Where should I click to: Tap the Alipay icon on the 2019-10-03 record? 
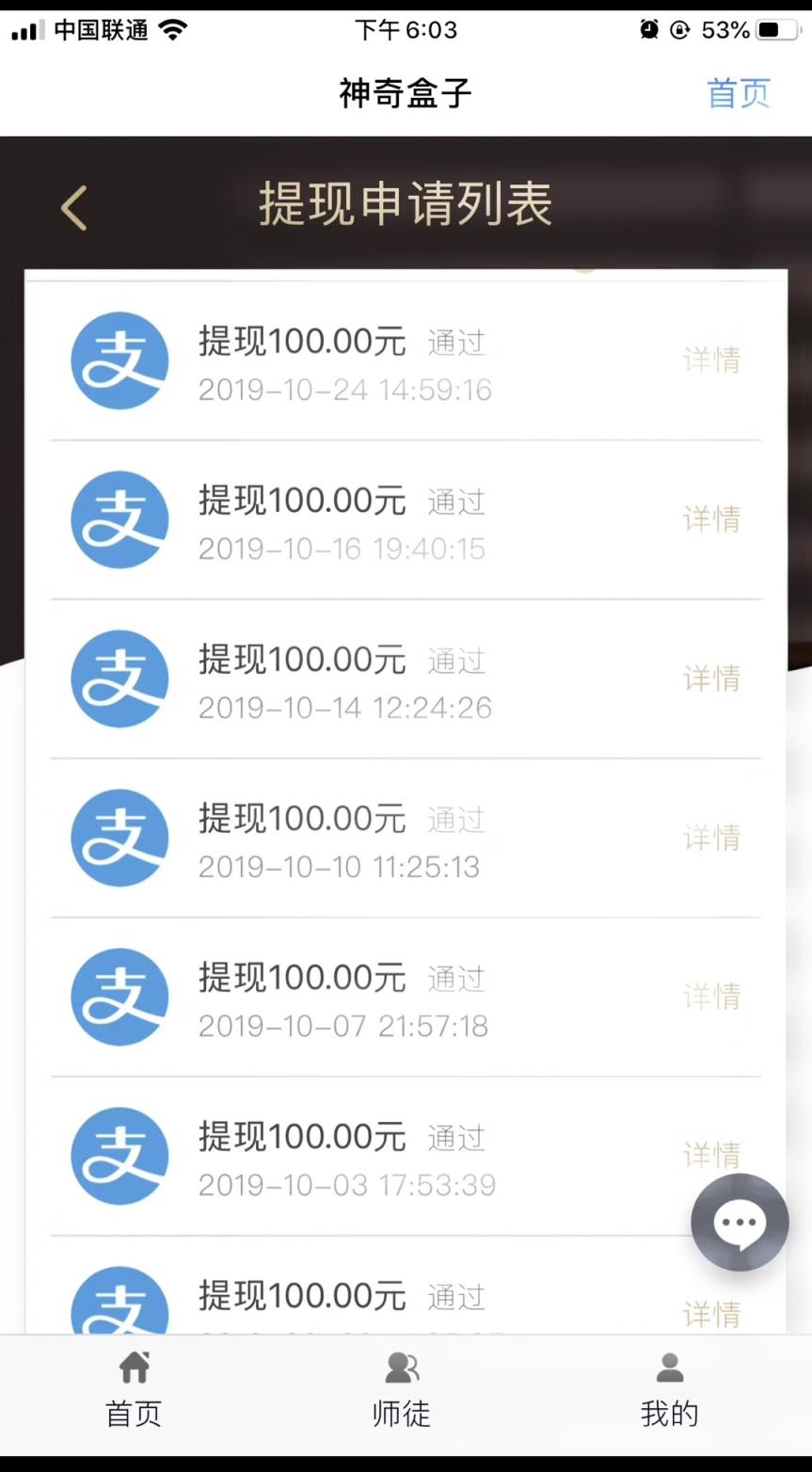point(119,1156)
